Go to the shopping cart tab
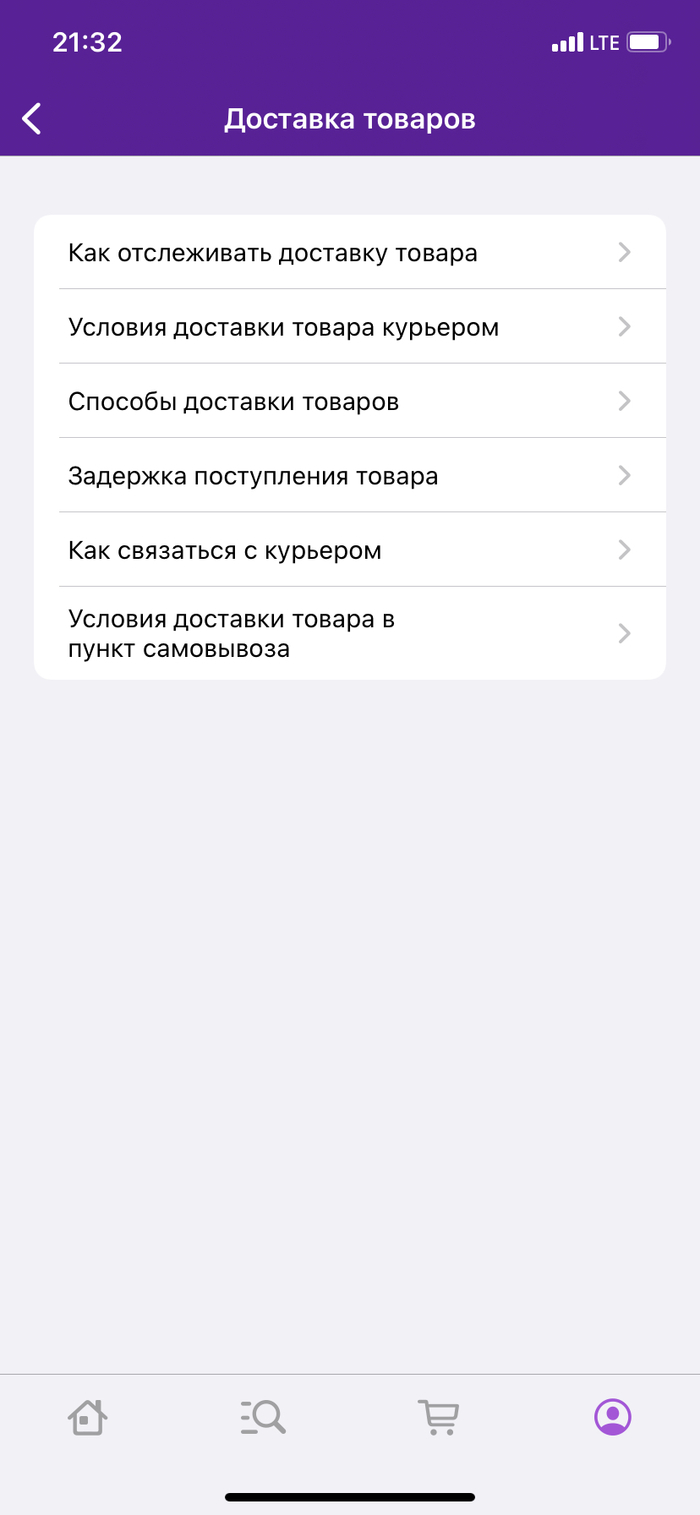The image size is (700, 1515). (x=438, y=1417)
